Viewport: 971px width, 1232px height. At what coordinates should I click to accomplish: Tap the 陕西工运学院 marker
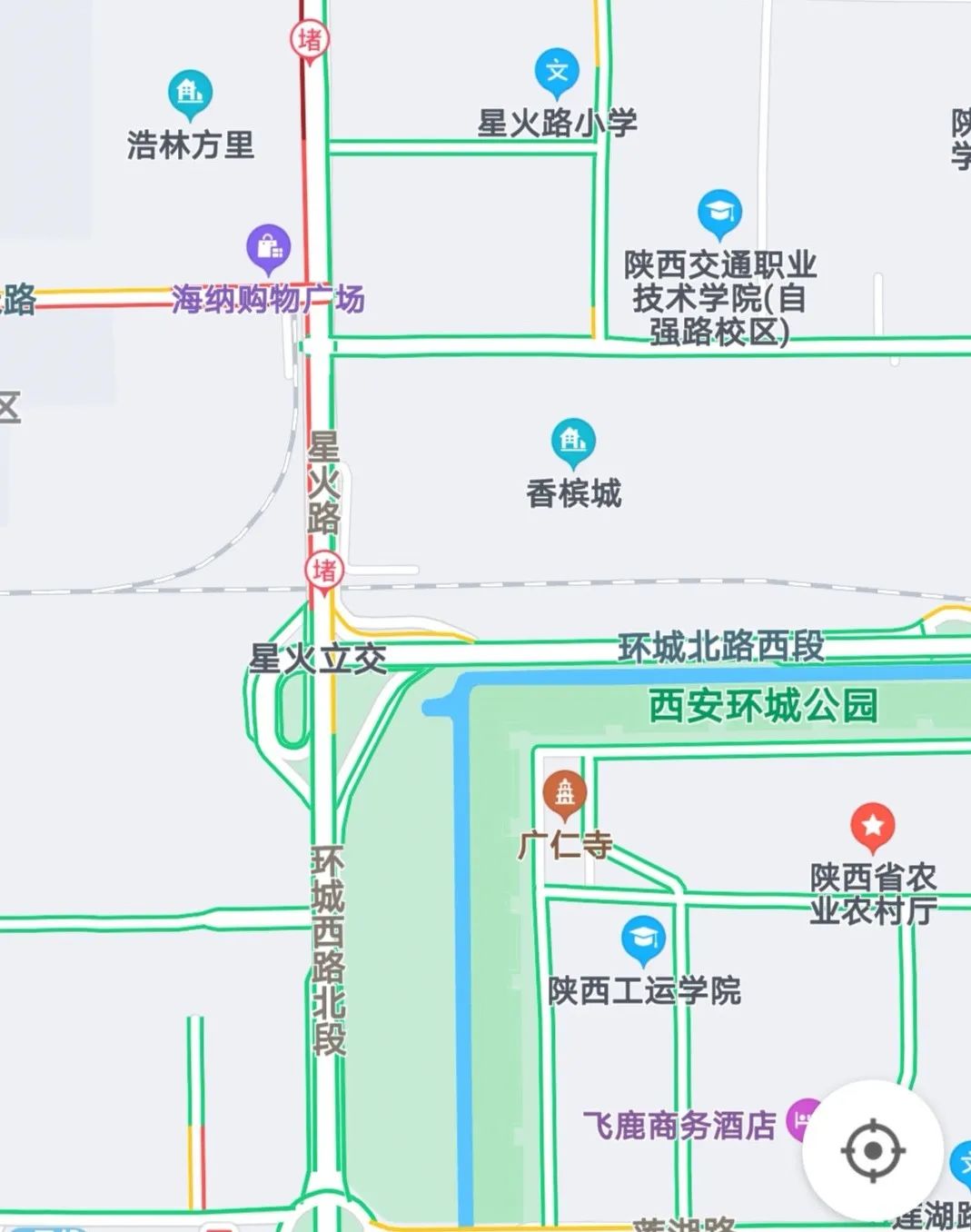click(x=644, y=938)
